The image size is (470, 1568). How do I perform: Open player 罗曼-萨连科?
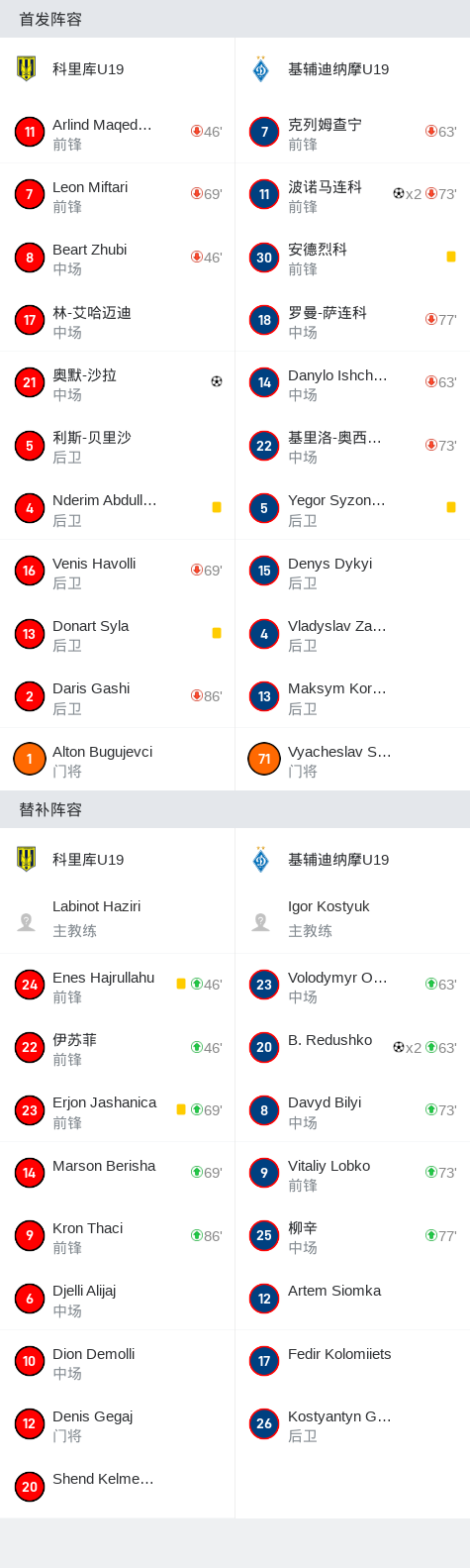[352, 320]
